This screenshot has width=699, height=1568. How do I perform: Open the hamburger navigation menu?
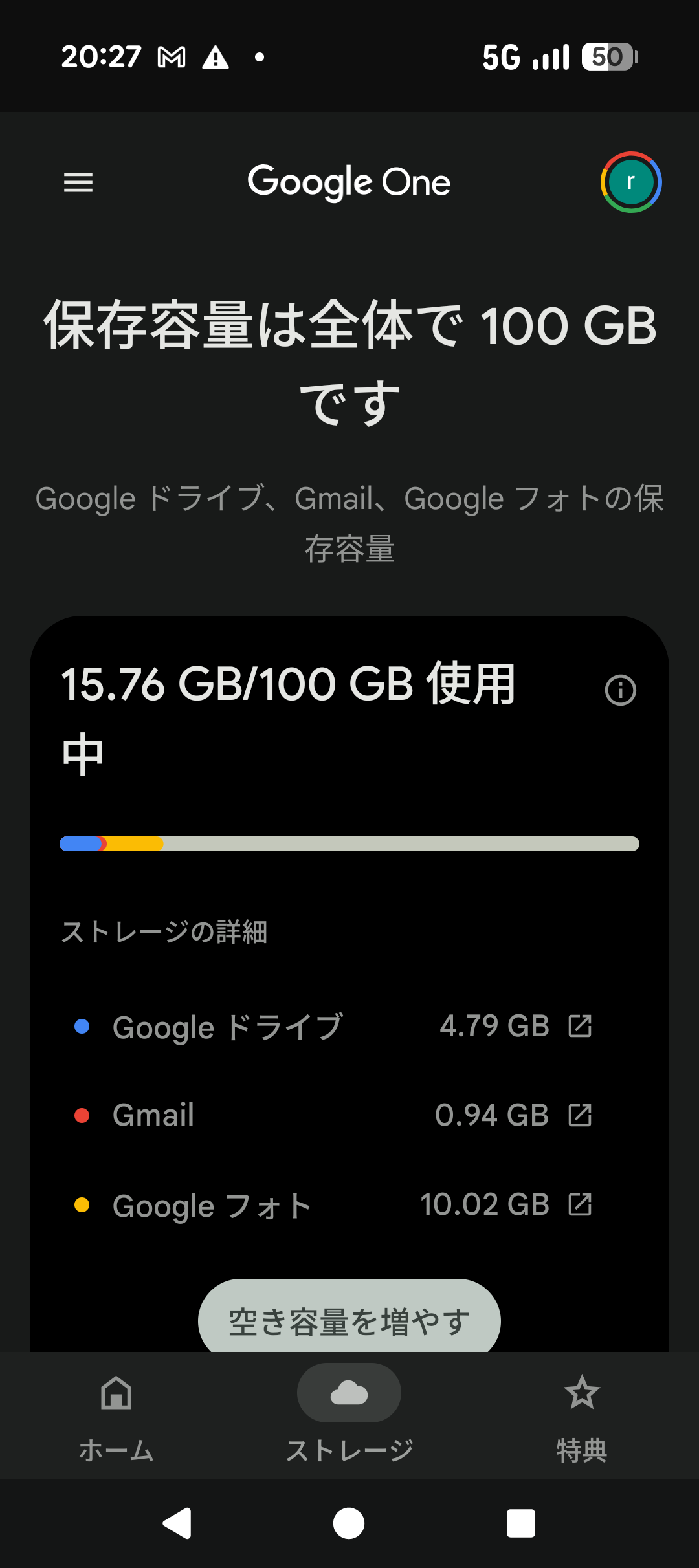78,182
